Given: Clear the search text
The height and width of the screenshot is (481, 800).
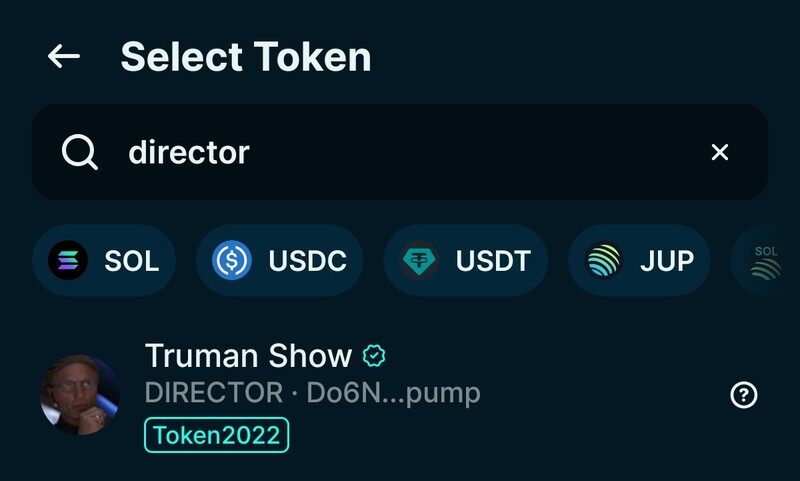Looking at the screenshot, I should (719, 152).
